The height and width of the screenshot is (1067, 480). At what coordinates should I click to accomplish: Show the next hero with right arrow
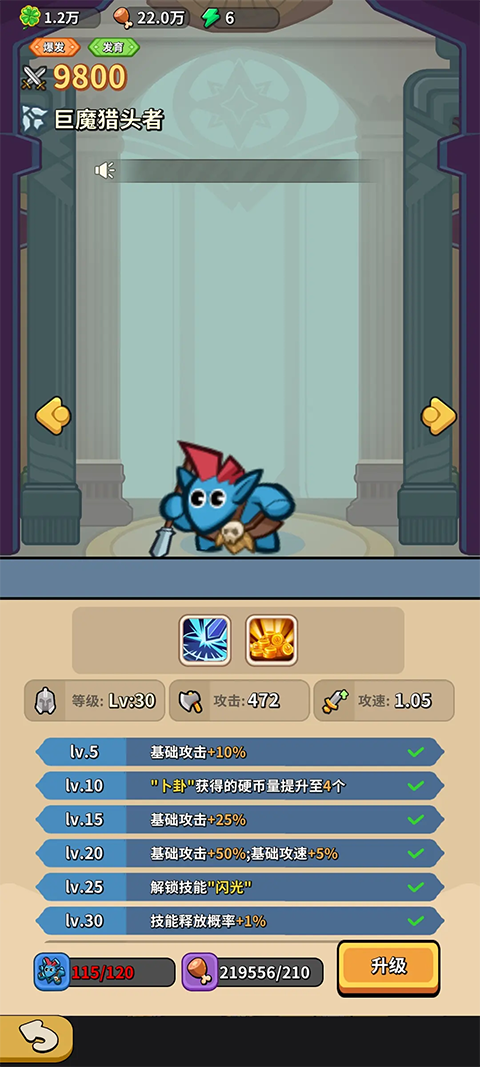tap(438, 416)
